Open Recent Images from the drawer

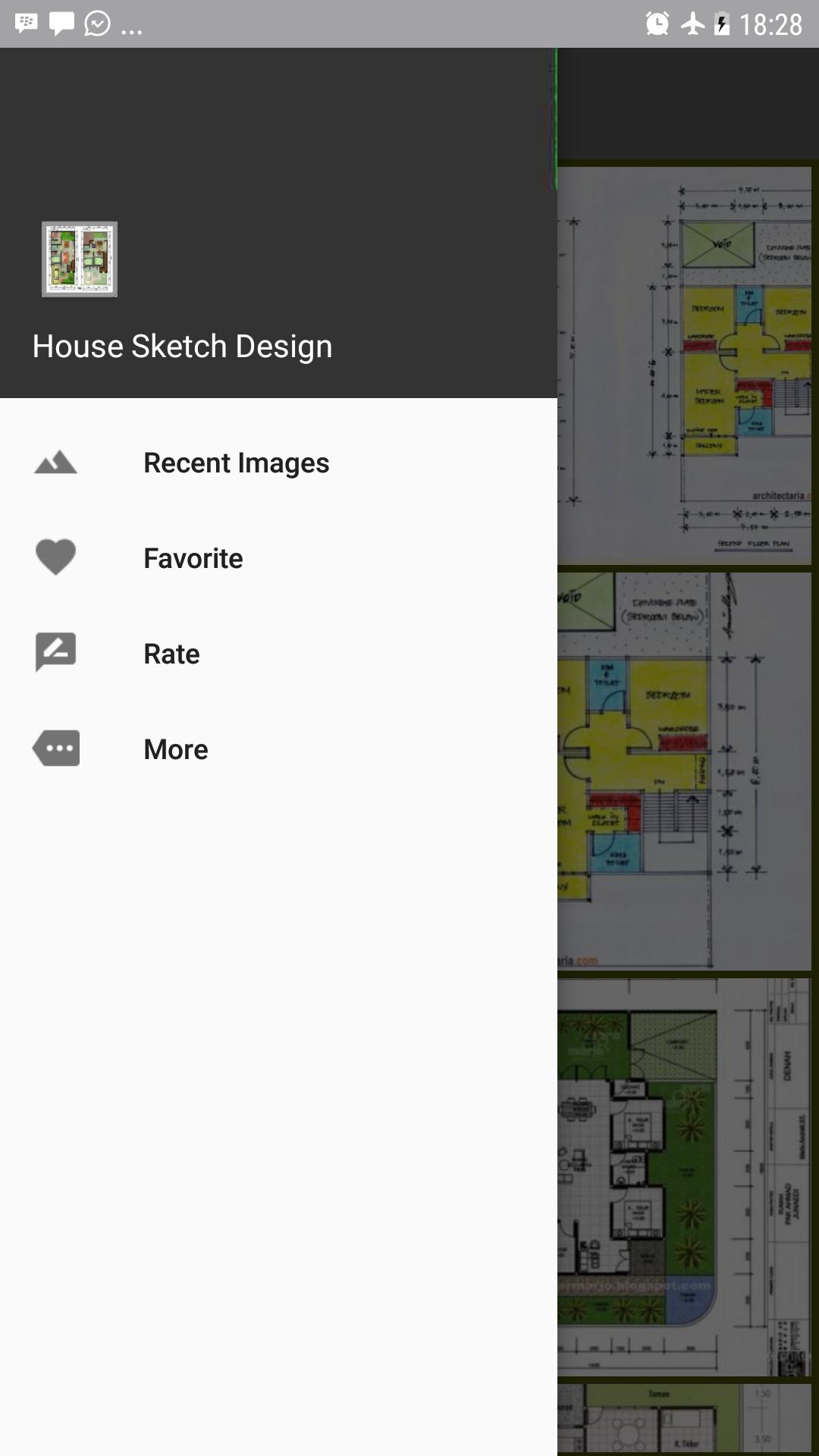(236, 463)
